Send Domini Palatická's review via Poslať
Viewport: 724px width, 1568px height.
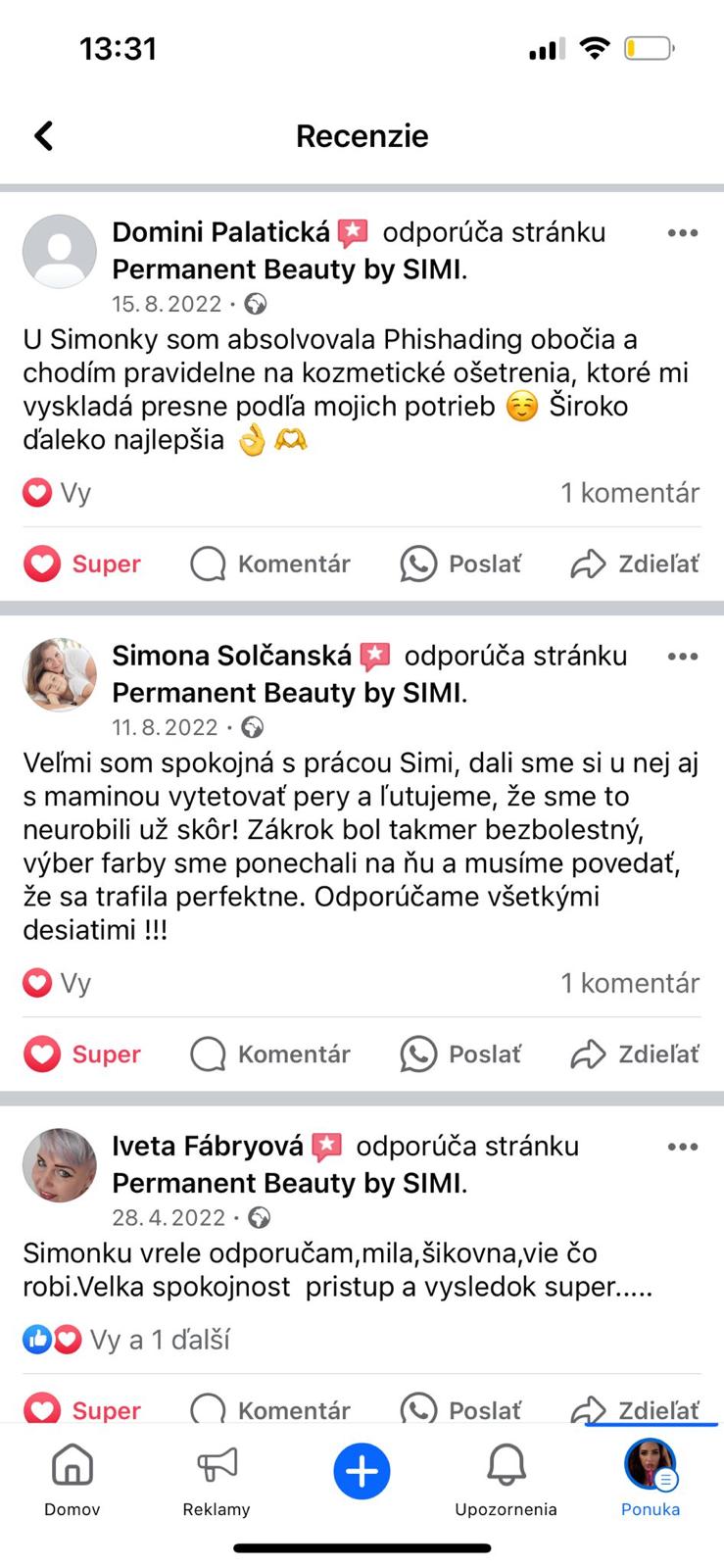pyautogui.click(x=461, y=563)
